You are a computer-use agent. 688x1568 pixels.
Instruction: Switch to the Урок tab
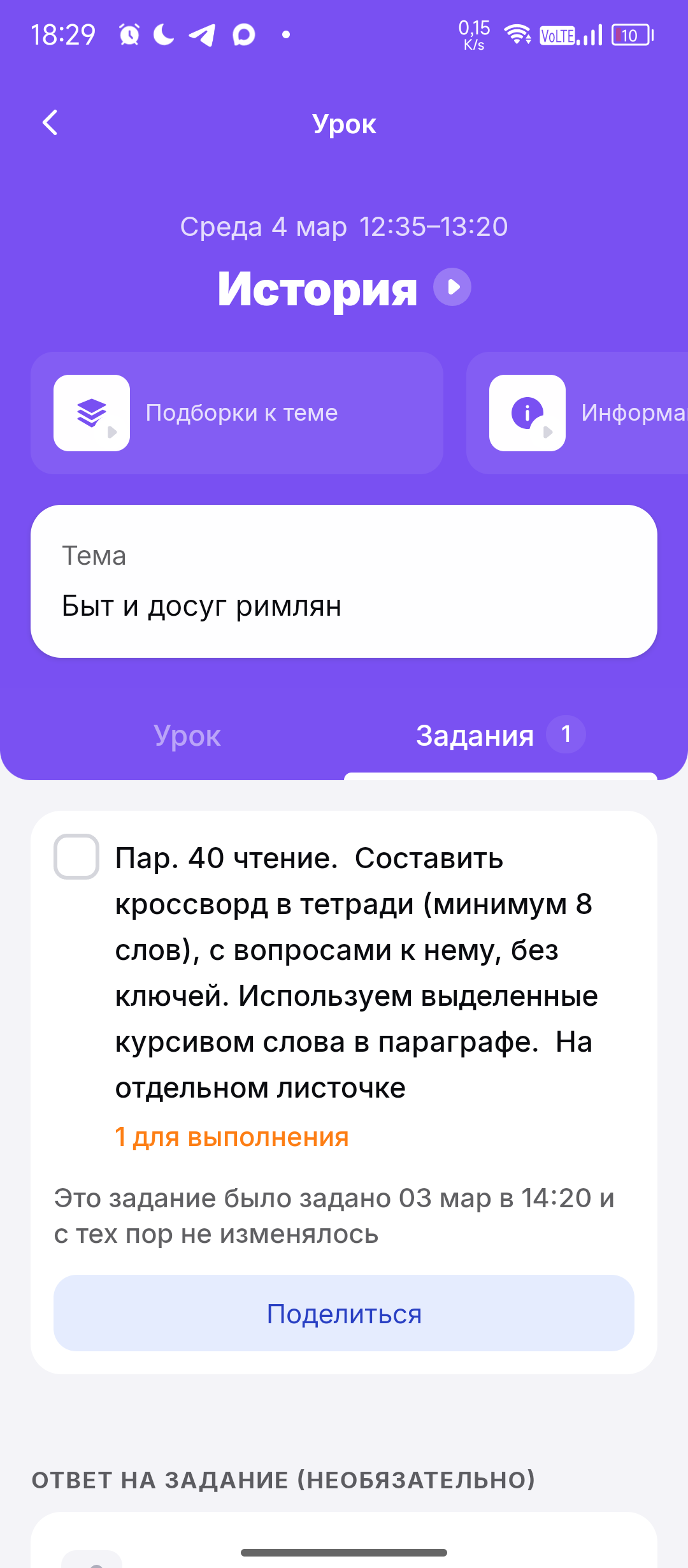[x=187, y=736]
